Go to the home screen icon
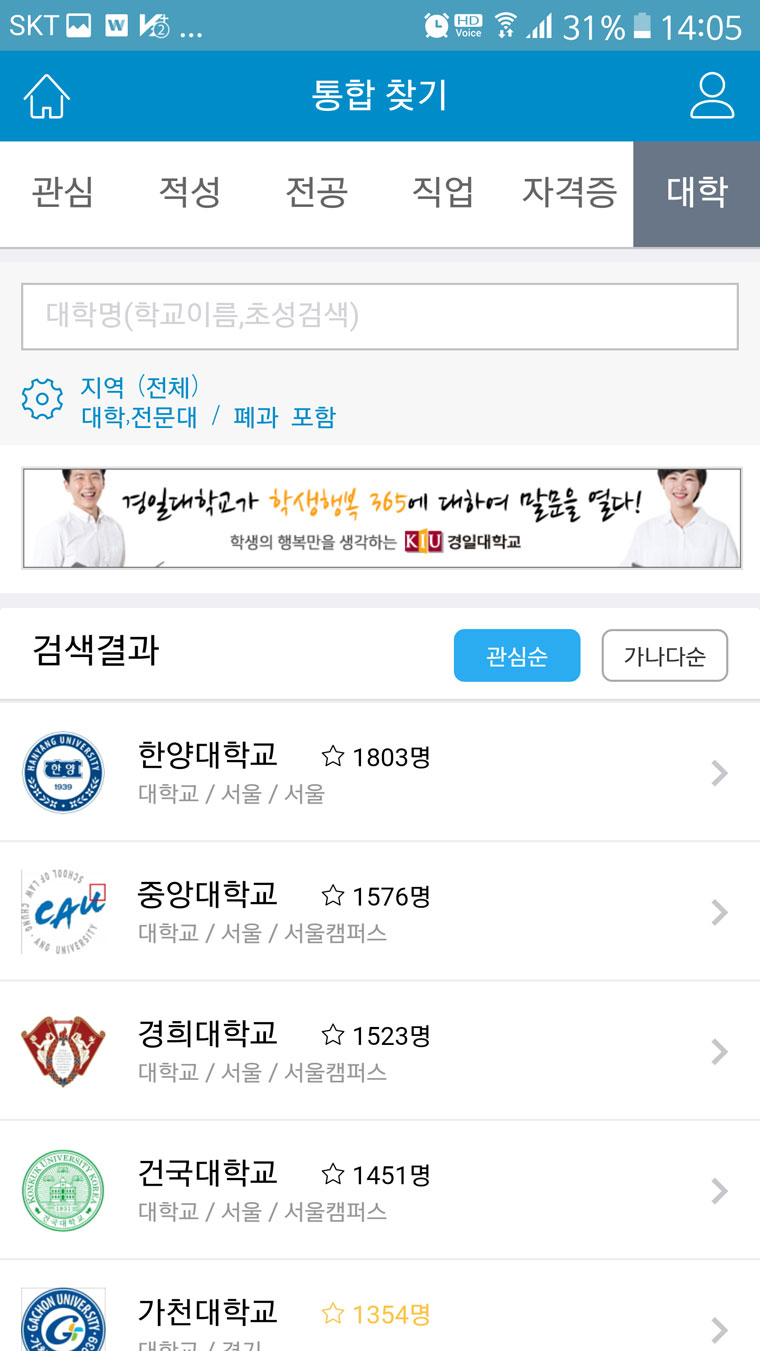Image resolution: width=760 pixels, height=1351 pixels. point(47,97)
